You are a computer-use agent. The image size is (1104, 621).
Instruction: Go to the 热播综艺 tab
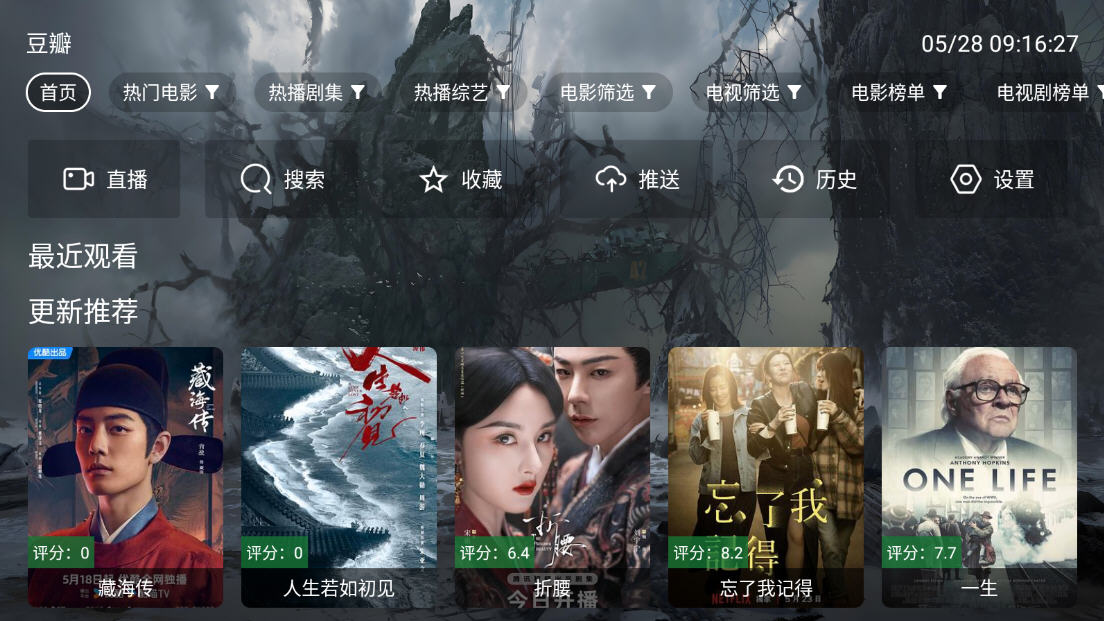click(462, 93)
